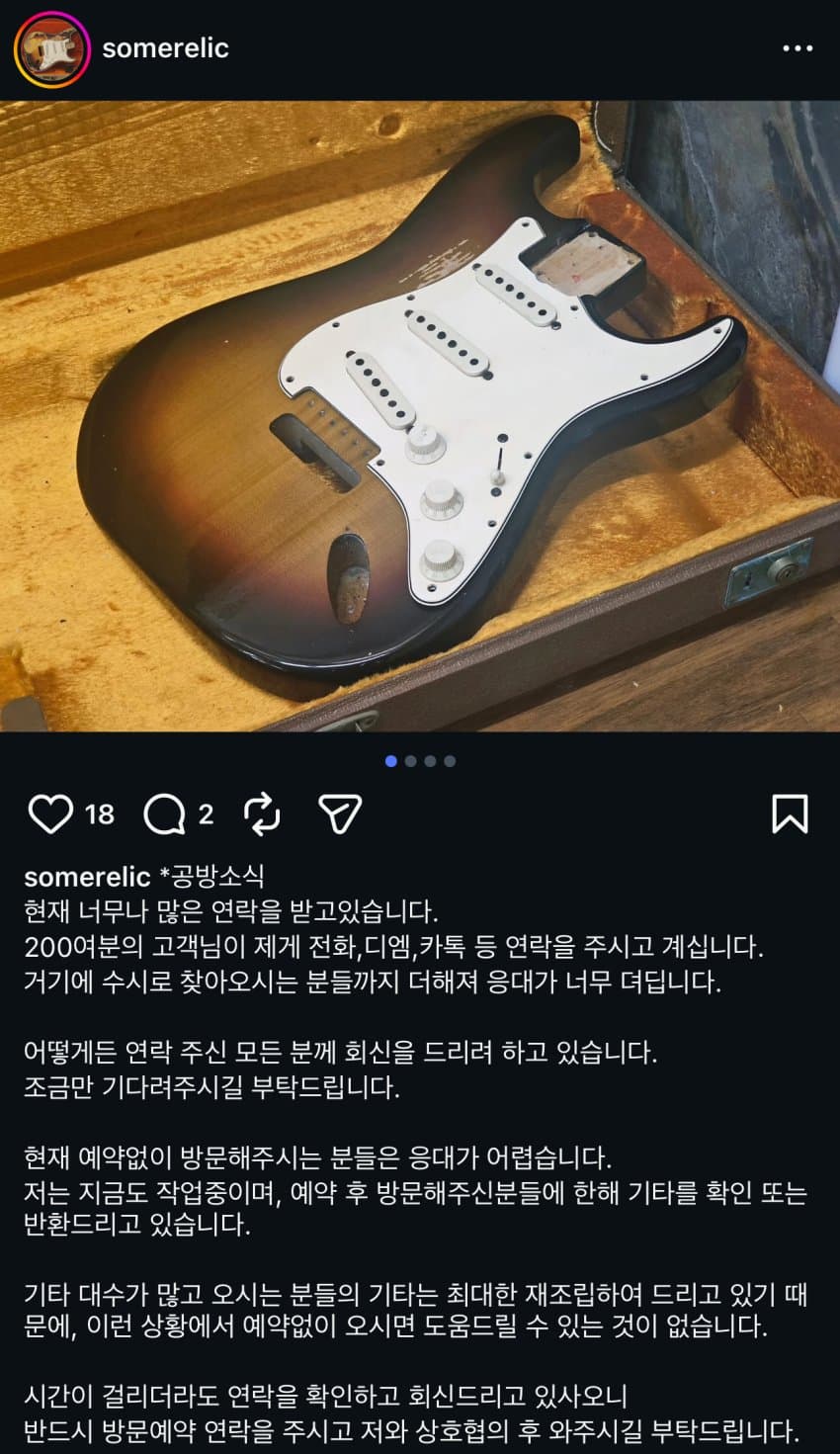Tap somerelic name in the caption
This screenshot has height=1454, width=840.
click(x=87, y=876)
